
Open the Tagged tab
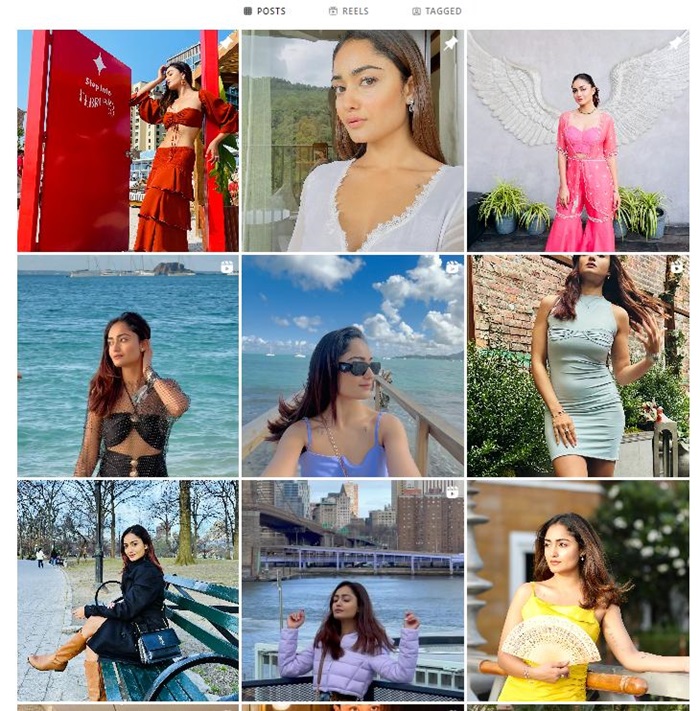(x=437, y=11)
